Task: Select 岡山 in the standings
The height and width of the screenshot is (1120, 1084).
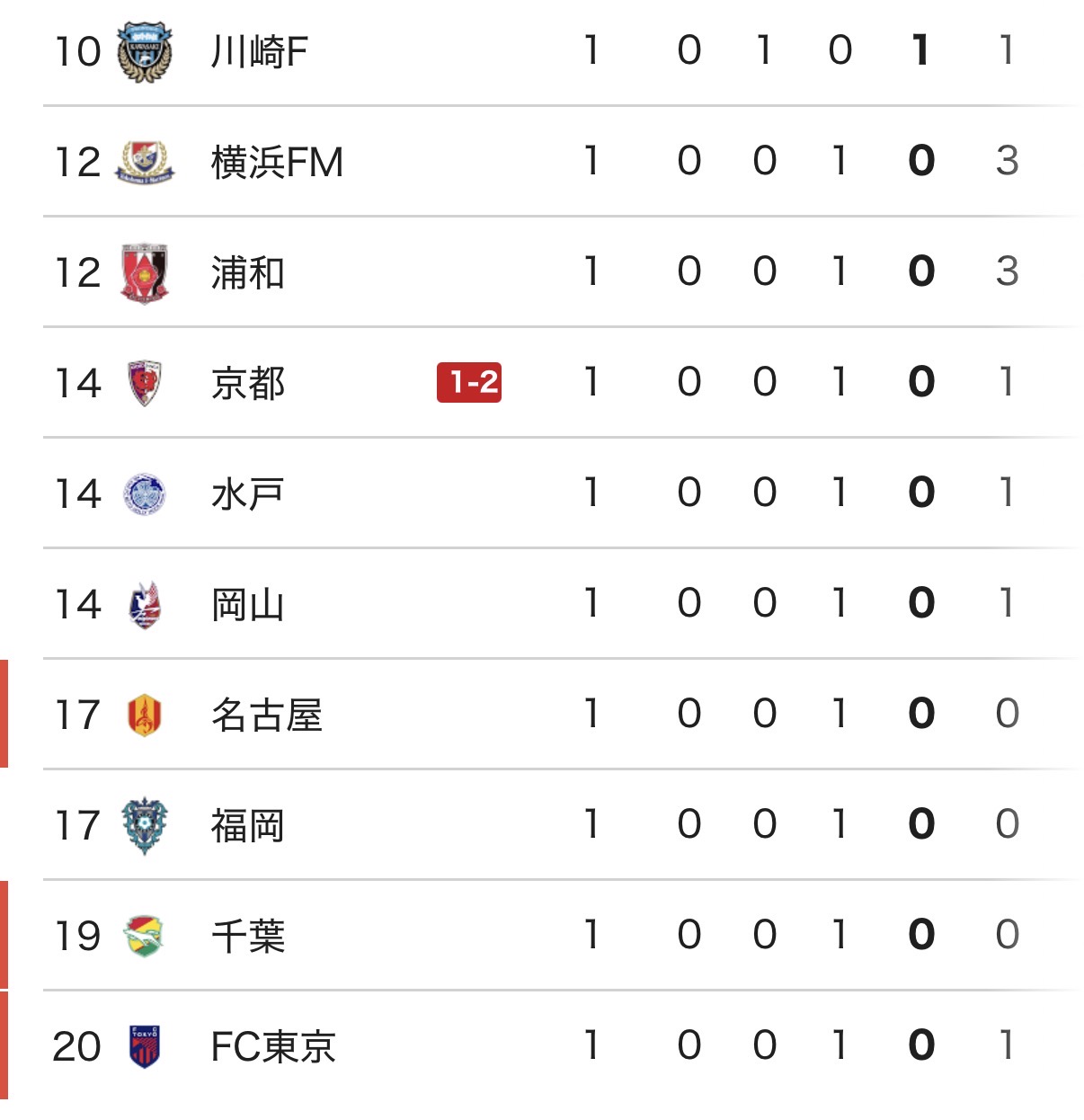Action: coord(542,604)
